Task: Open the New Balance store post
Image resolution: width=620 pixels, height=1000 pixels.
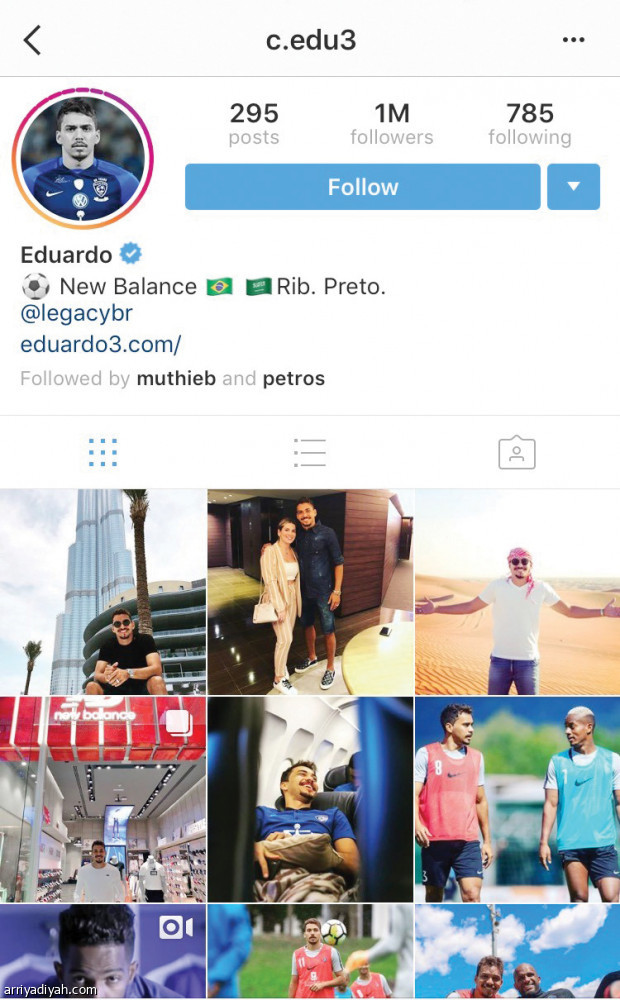Action: click(x=102, y=800)
